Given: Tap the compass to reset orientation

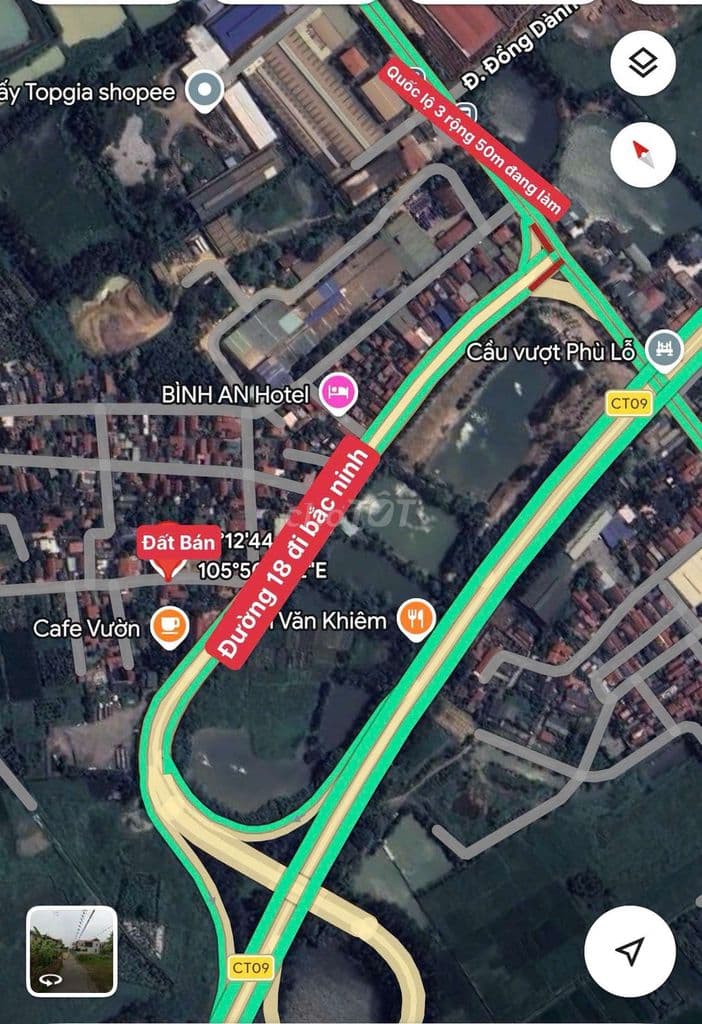Looking at the screenshot, I should point(643,155).
